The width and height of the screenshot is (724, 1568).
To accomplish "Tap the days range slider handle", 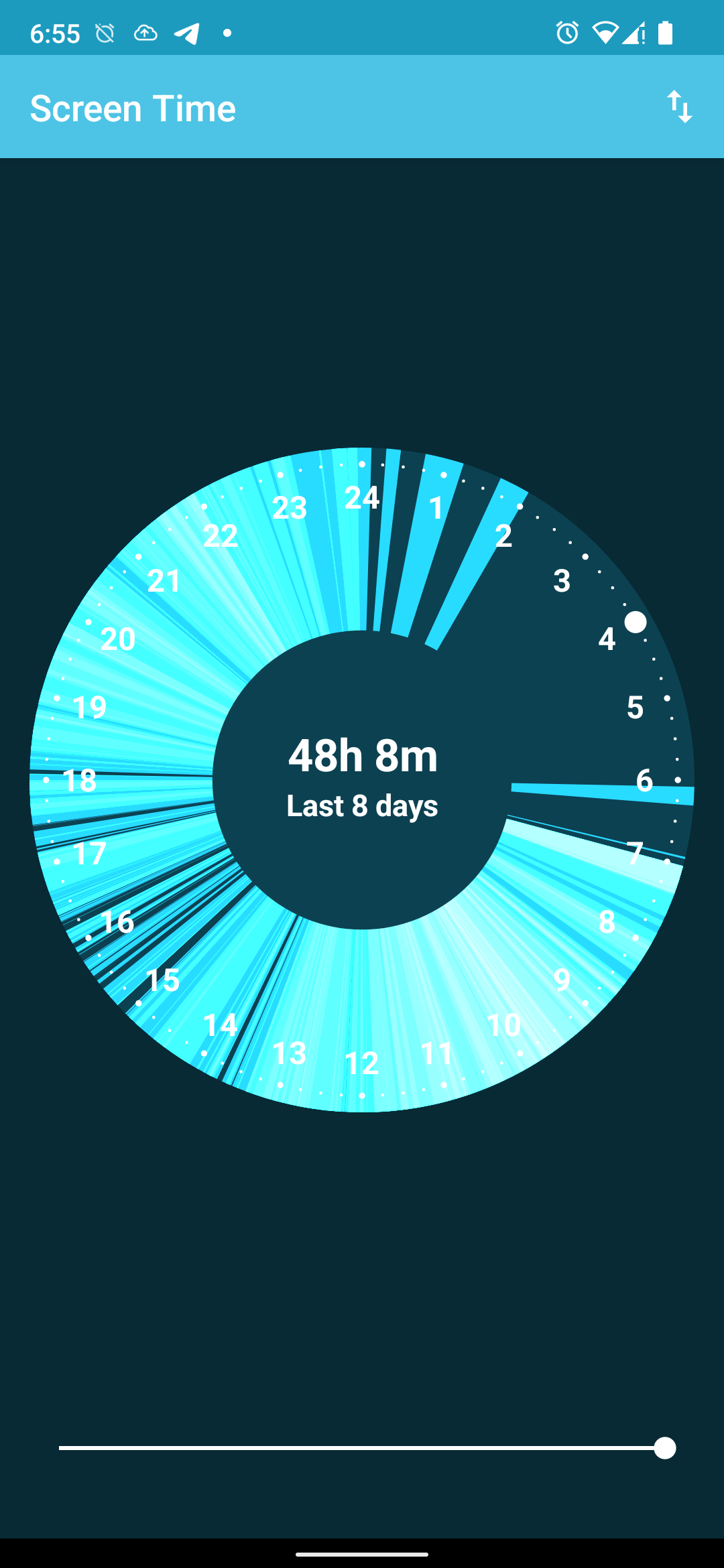I will click(664, 1448).
